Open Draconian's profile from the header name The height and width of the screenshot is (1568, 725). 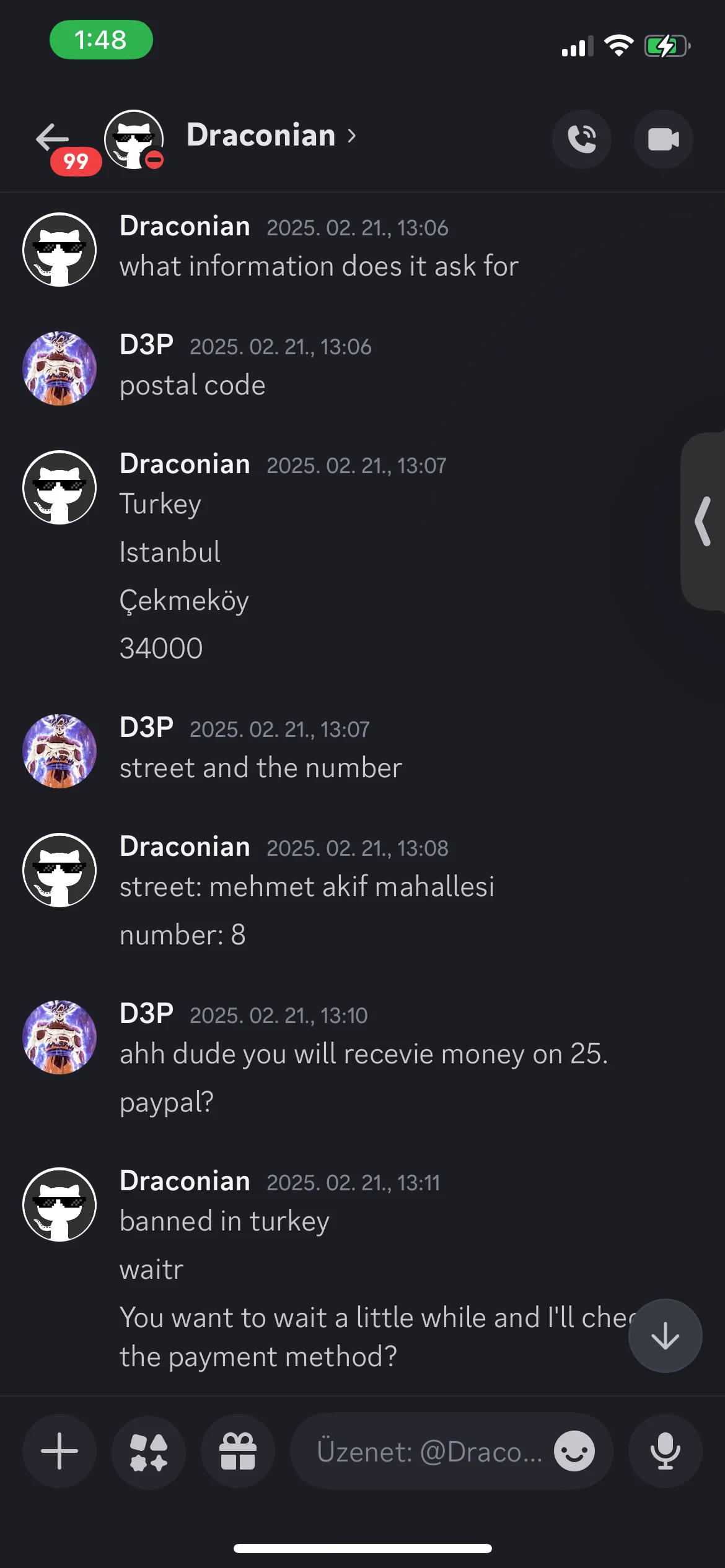point(271,135)
